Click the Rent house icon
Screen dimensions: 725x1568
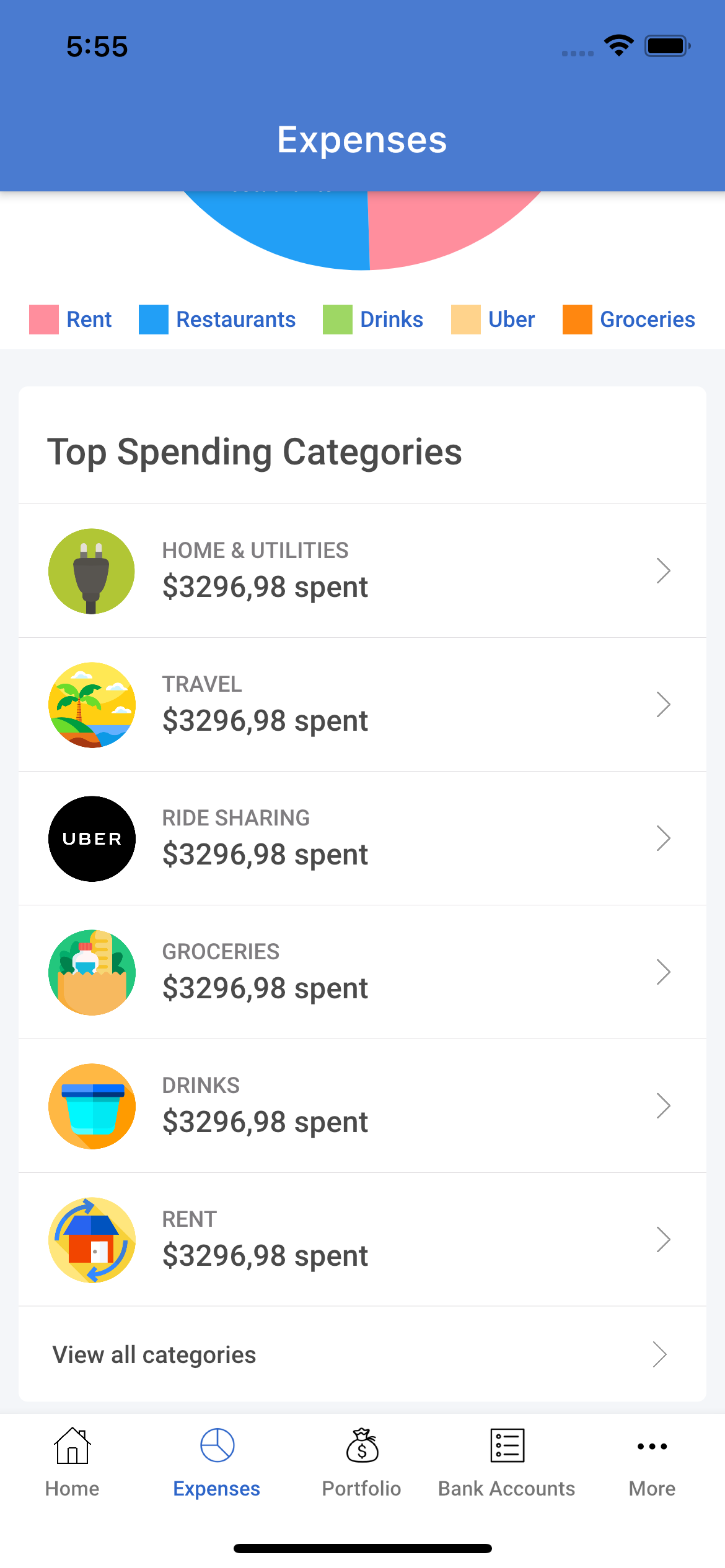[x=91, y=1240]
